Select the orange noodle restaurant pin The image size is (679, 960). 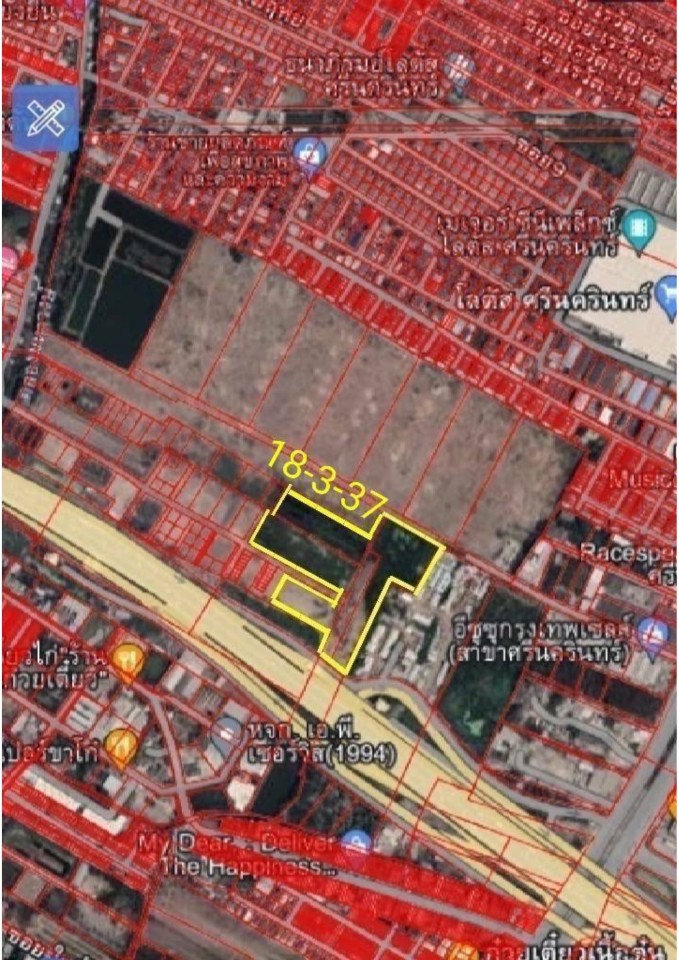126,660
